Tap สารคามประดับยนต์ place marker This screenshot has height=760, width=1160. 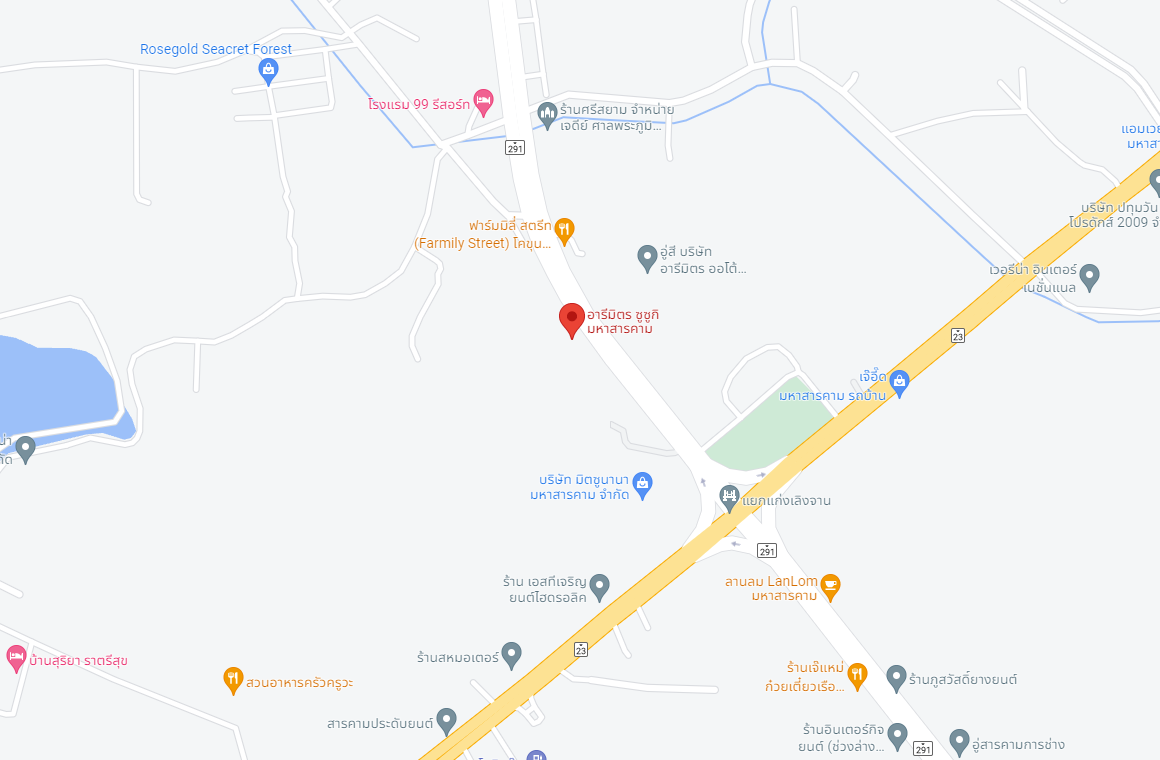446,719
